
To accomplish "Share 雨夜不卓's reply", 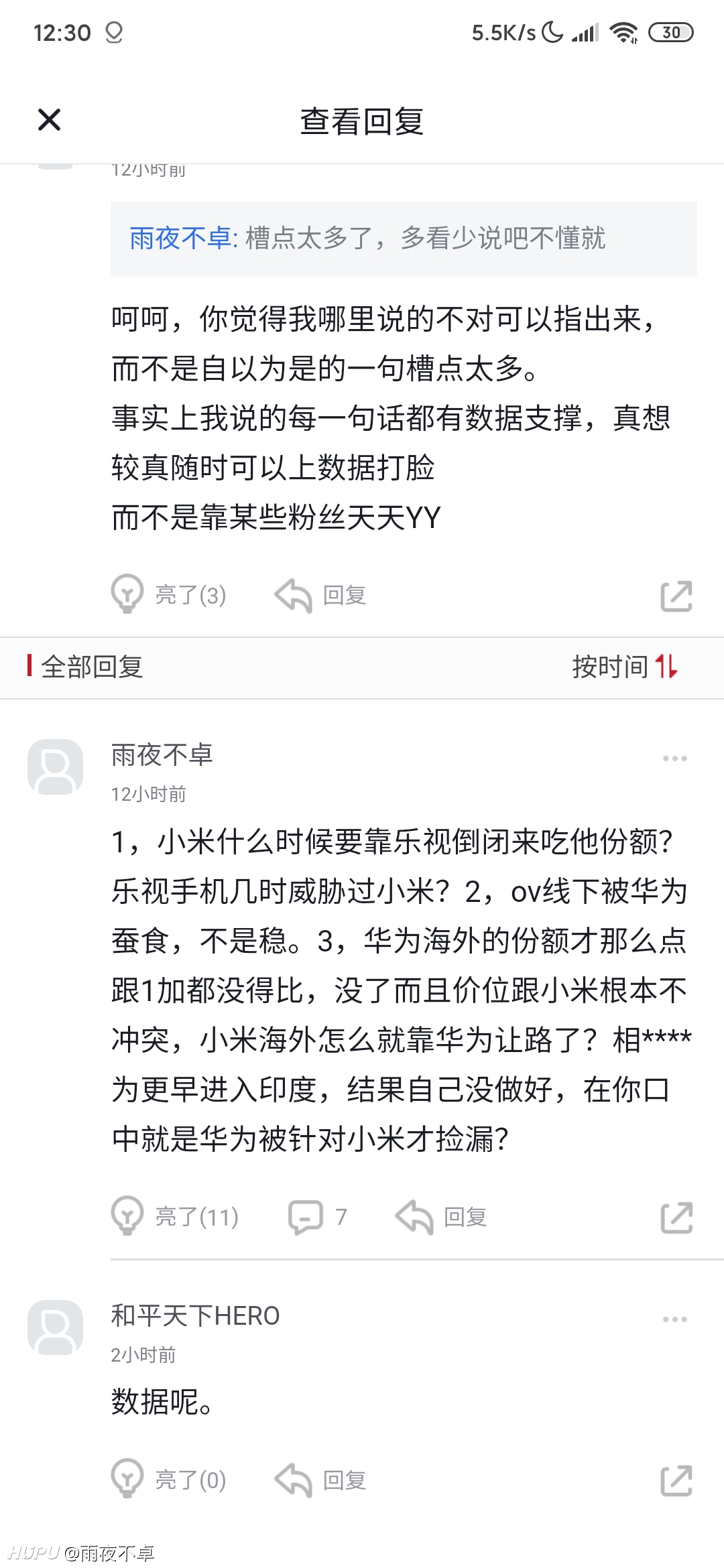I will click(676, 1218).
